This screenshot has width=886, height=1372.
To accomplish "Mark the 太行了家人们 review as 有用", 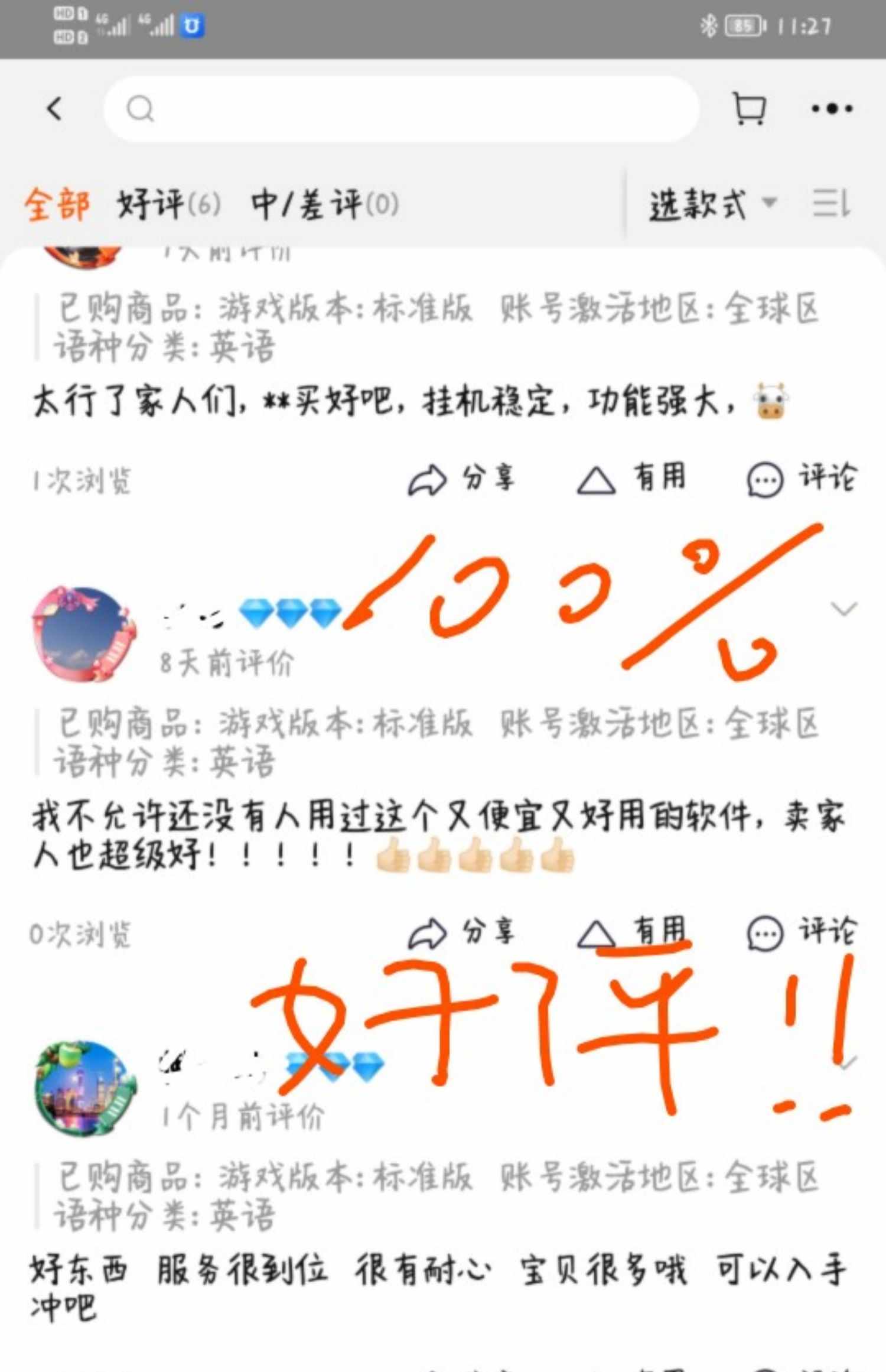I will [632, 479].
